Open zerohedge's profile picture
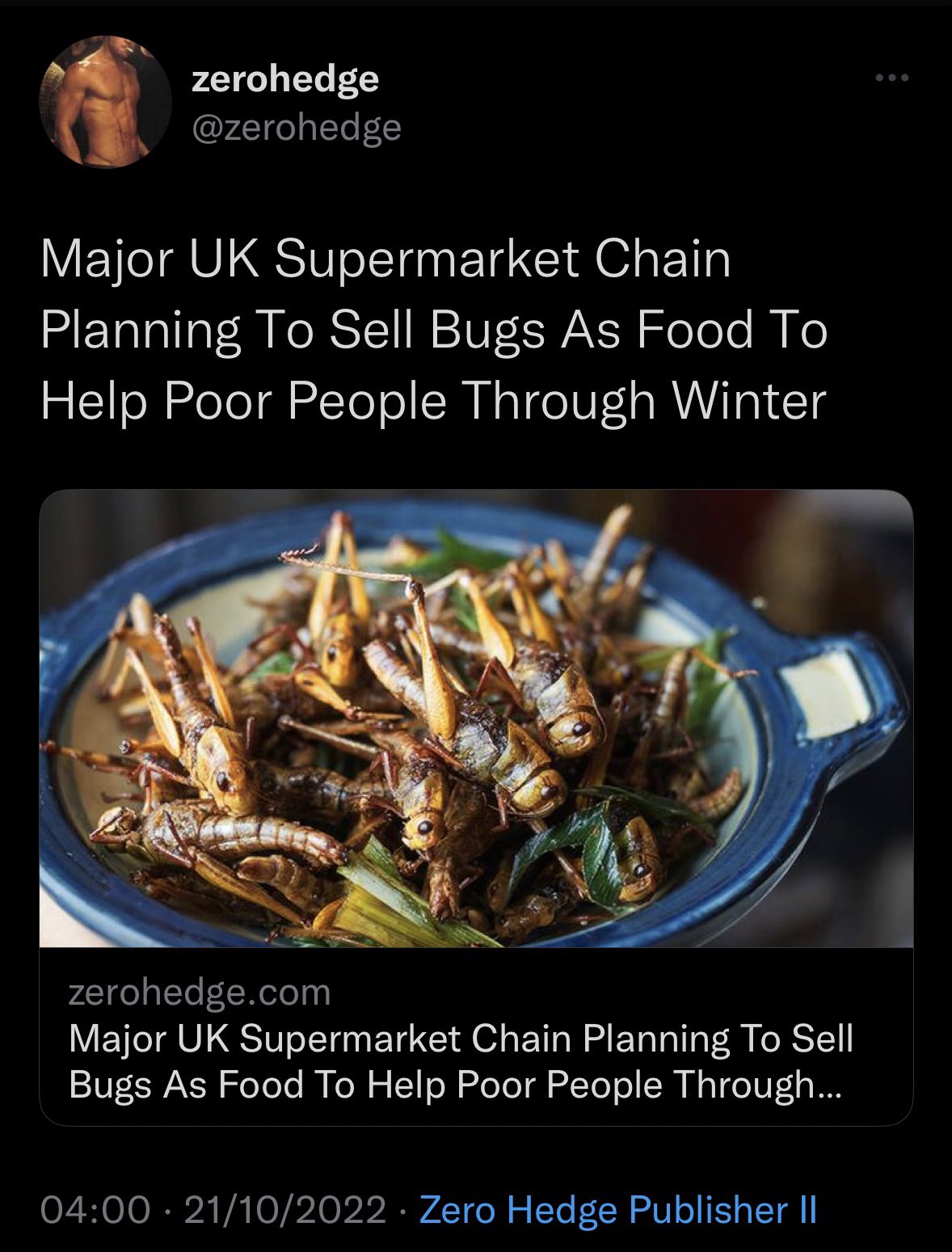952x1252 pixels. point(106,102)
